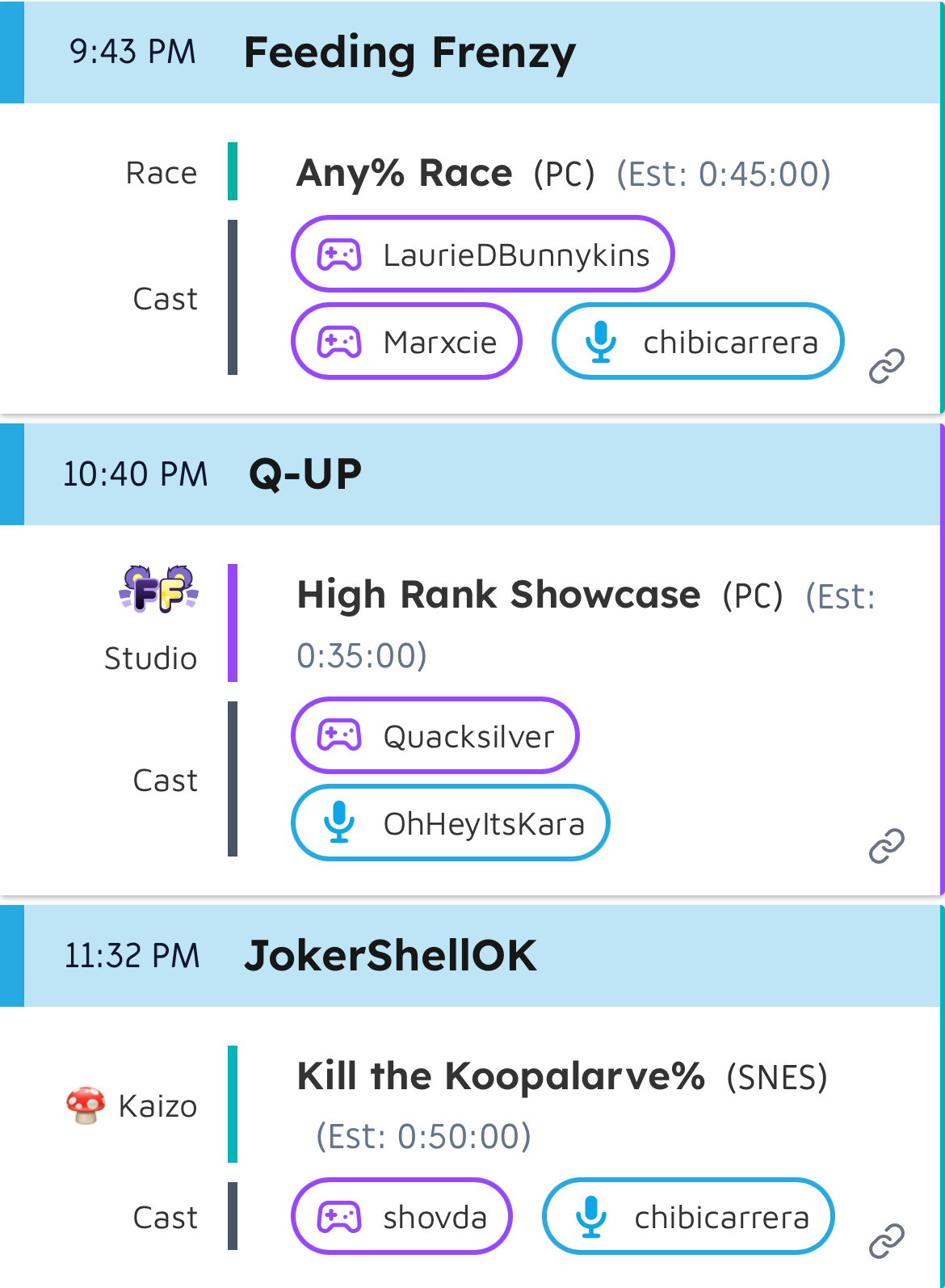Copy link for the Feeding Frenzy run
Viewport: 945px width, 1288px height.
coord(886,366)
